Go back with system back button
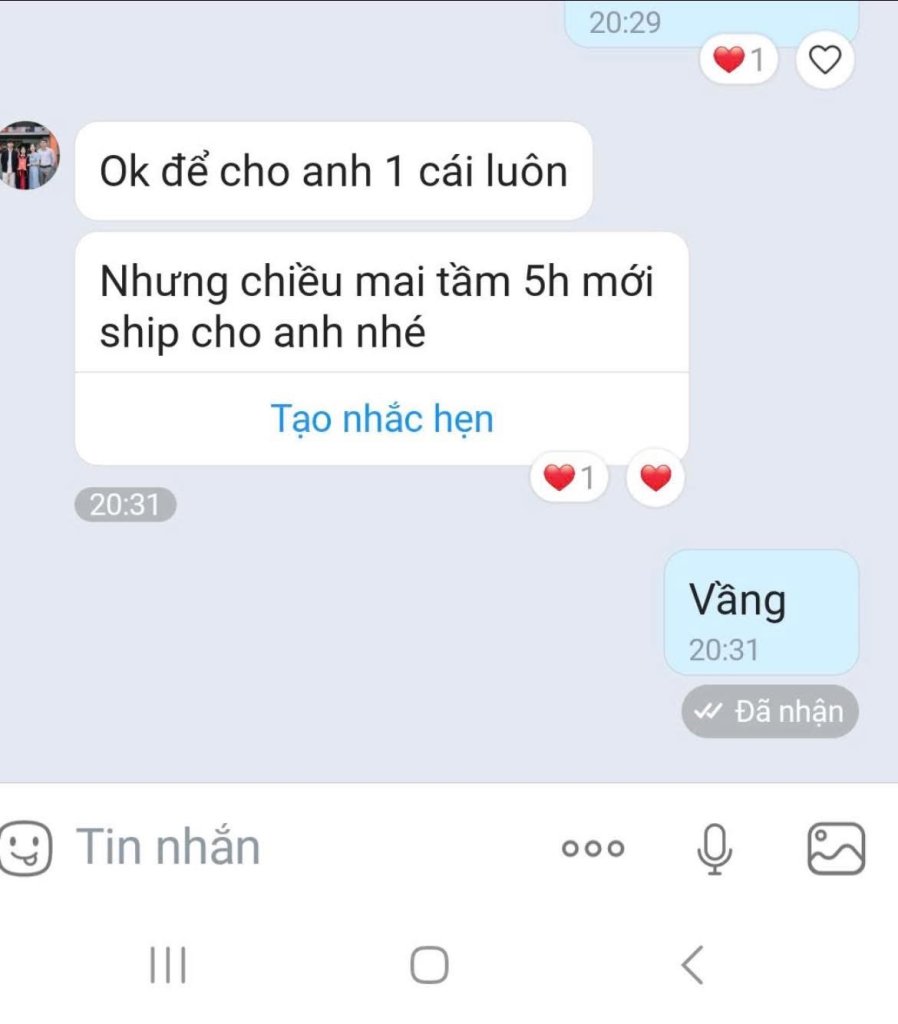Image resolution: width=898 pixels, height=1024 pixels. [x=691, y=965]
